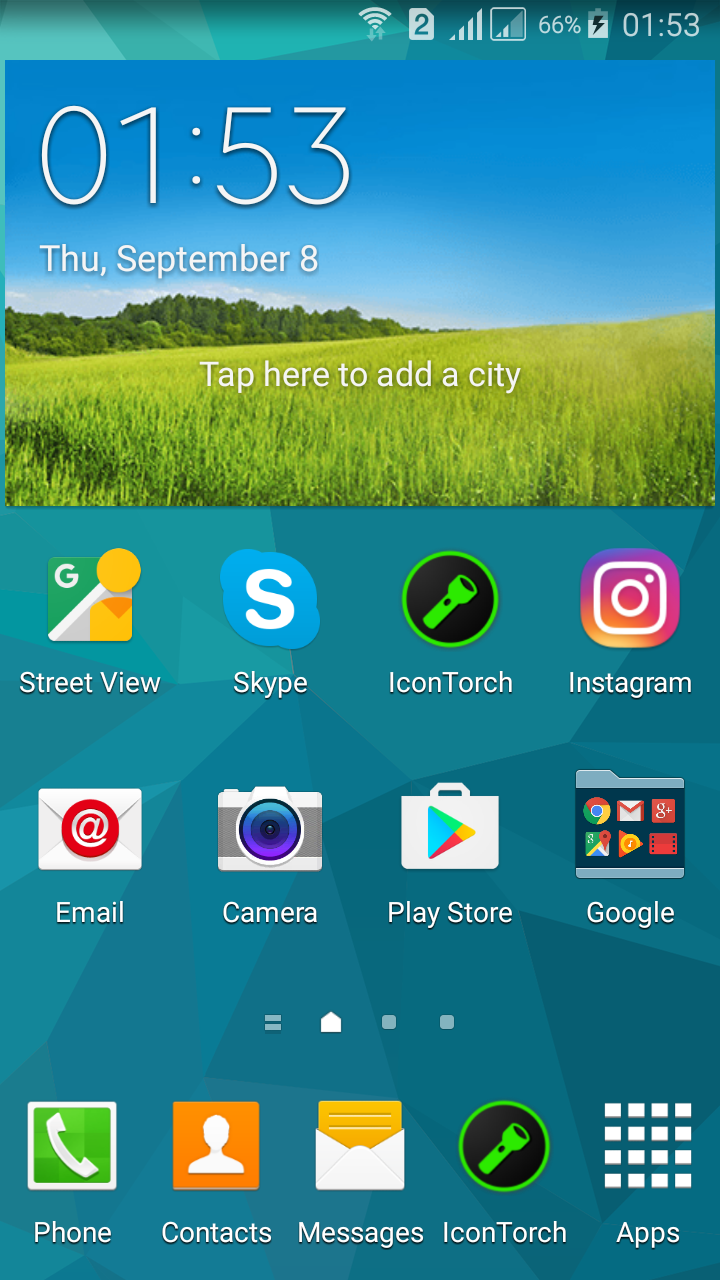
Task: Launch the Phone dialer
Action: click(72, 1145)
